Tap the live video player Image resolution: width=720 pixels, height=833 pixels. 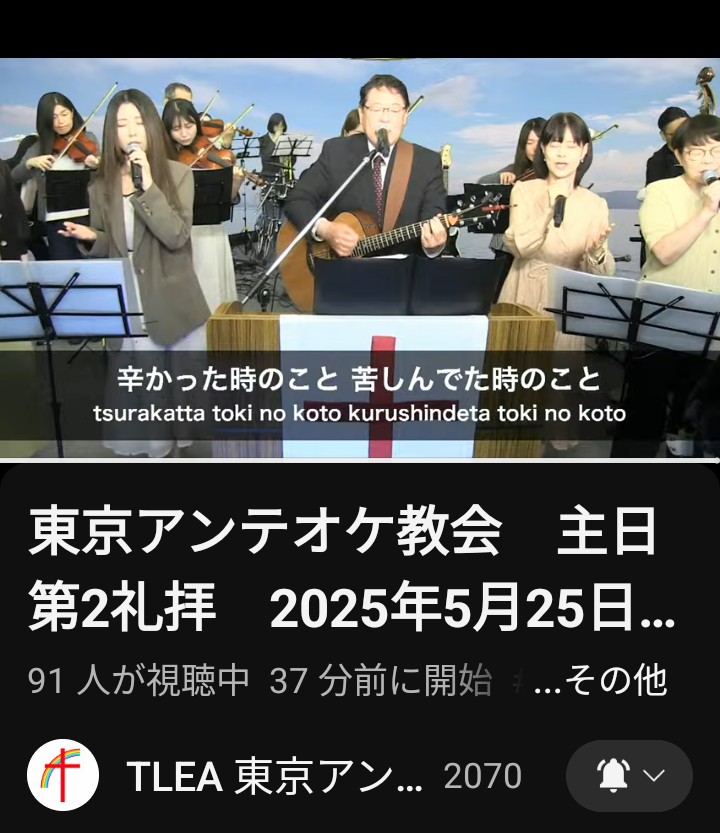click(x=360, y=258)
